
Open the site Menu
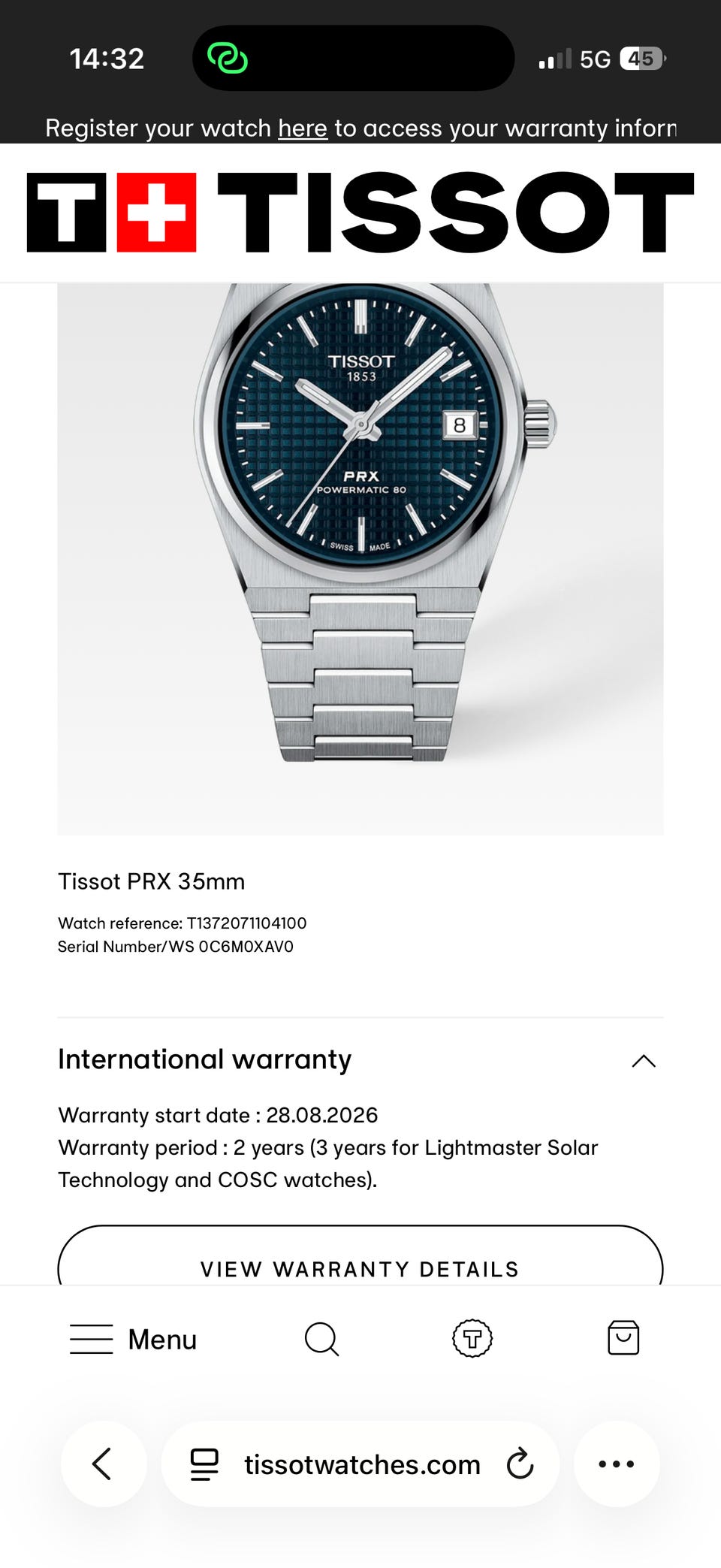click(133, 1339)
